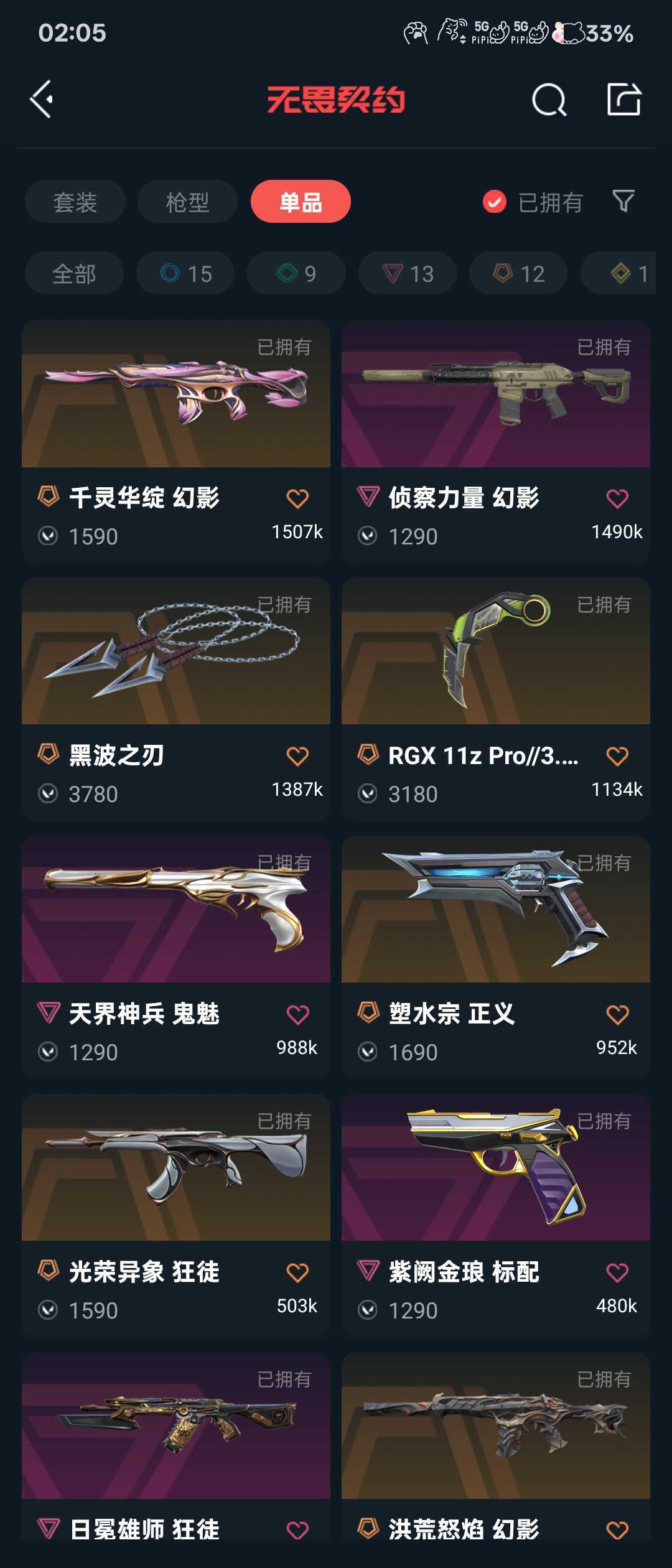Filter by the orange tier chip showing 12

click(x=518, y=273)
